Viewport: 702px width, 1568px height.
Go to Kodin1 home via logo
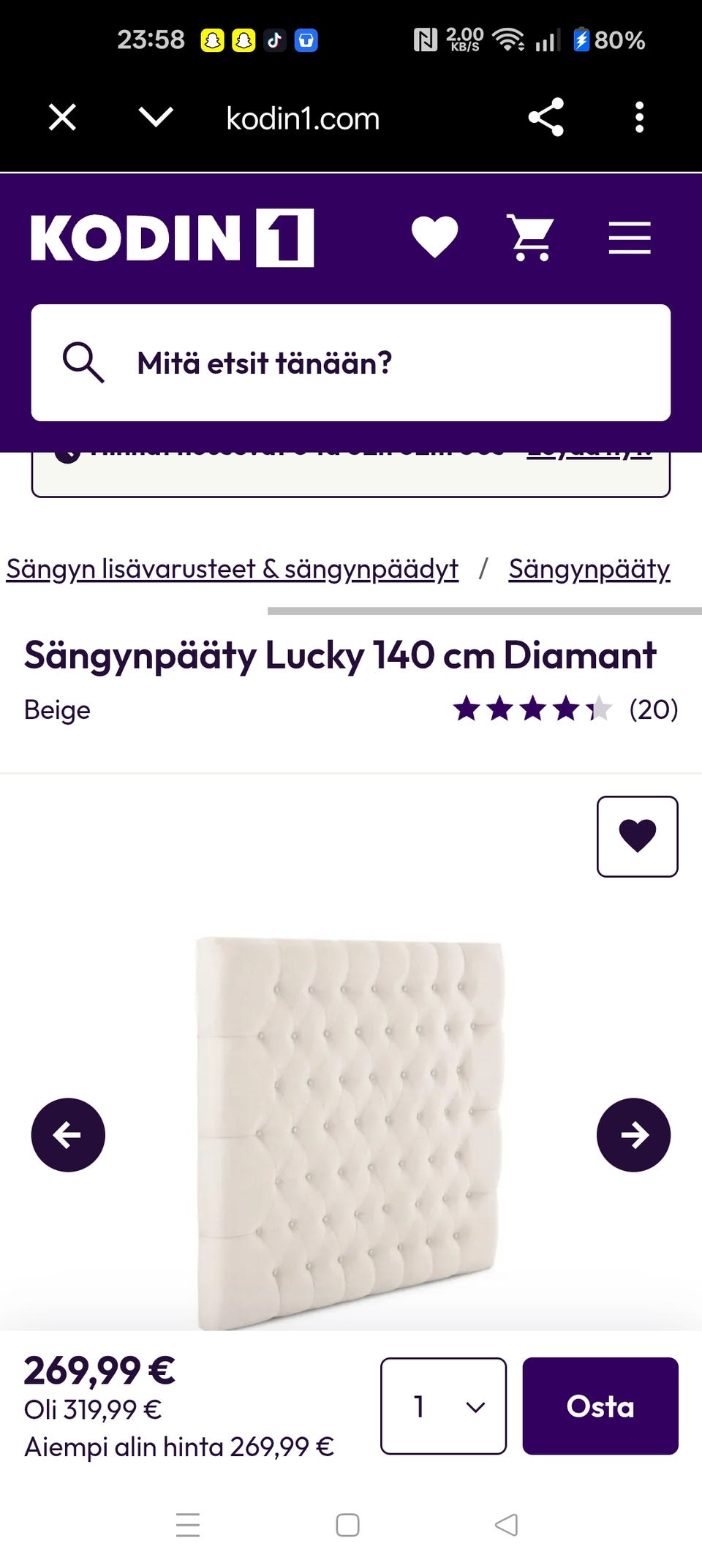[173, 238]
